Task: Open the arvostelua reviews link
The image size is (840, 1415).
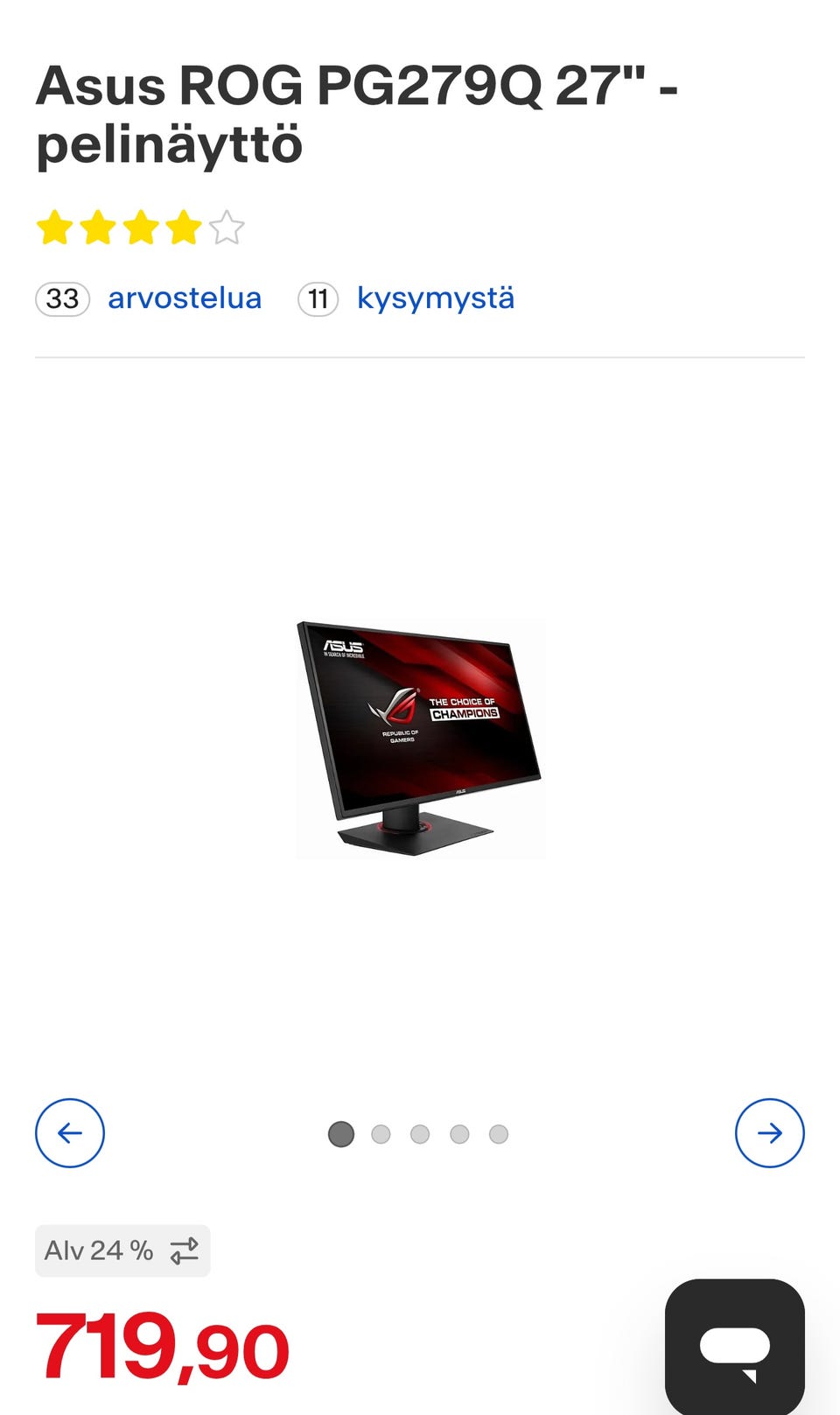Action: 184,298
